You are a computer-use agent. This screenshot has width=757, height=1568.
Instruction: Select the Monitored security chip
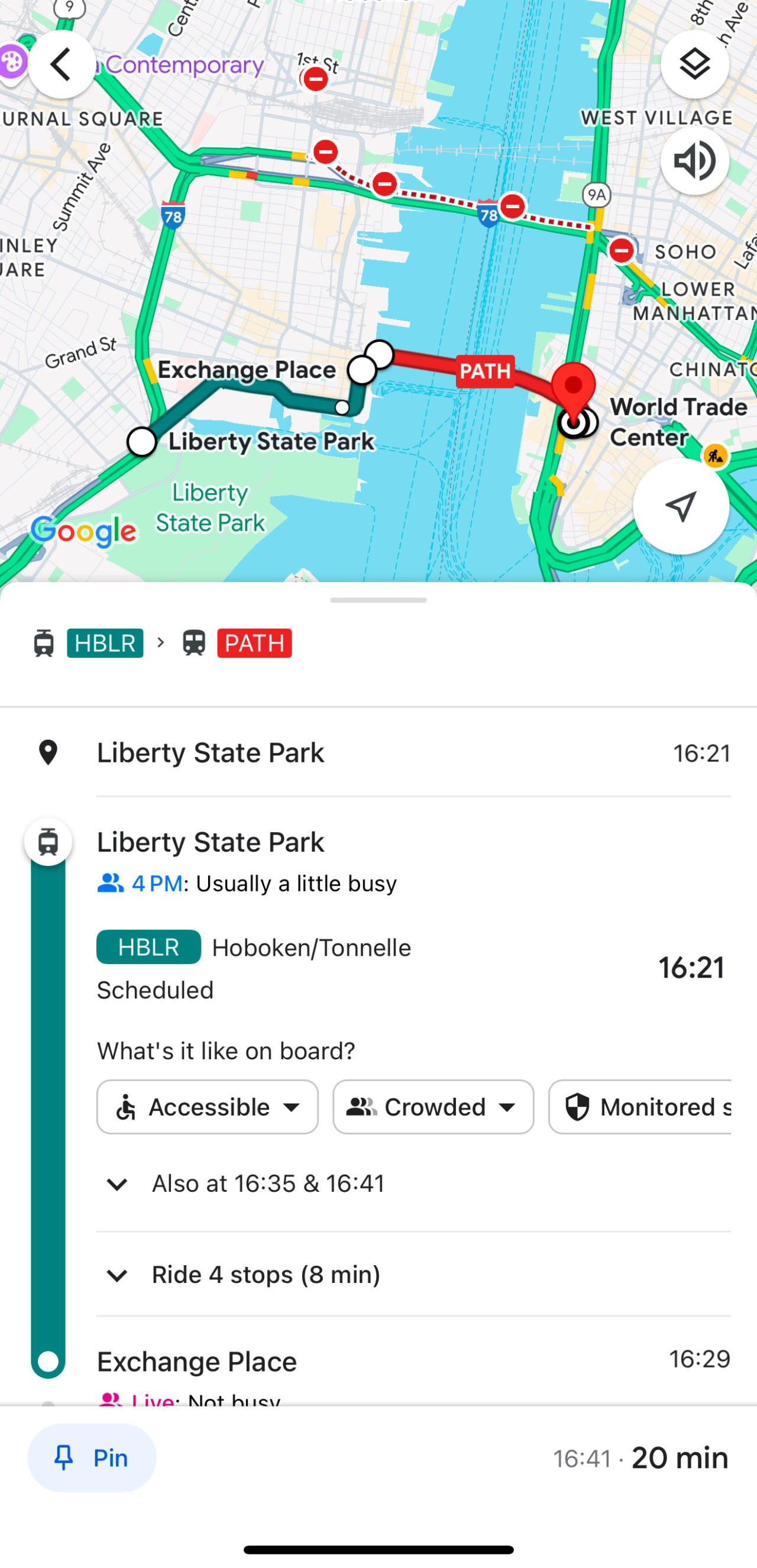(639, 1107)
